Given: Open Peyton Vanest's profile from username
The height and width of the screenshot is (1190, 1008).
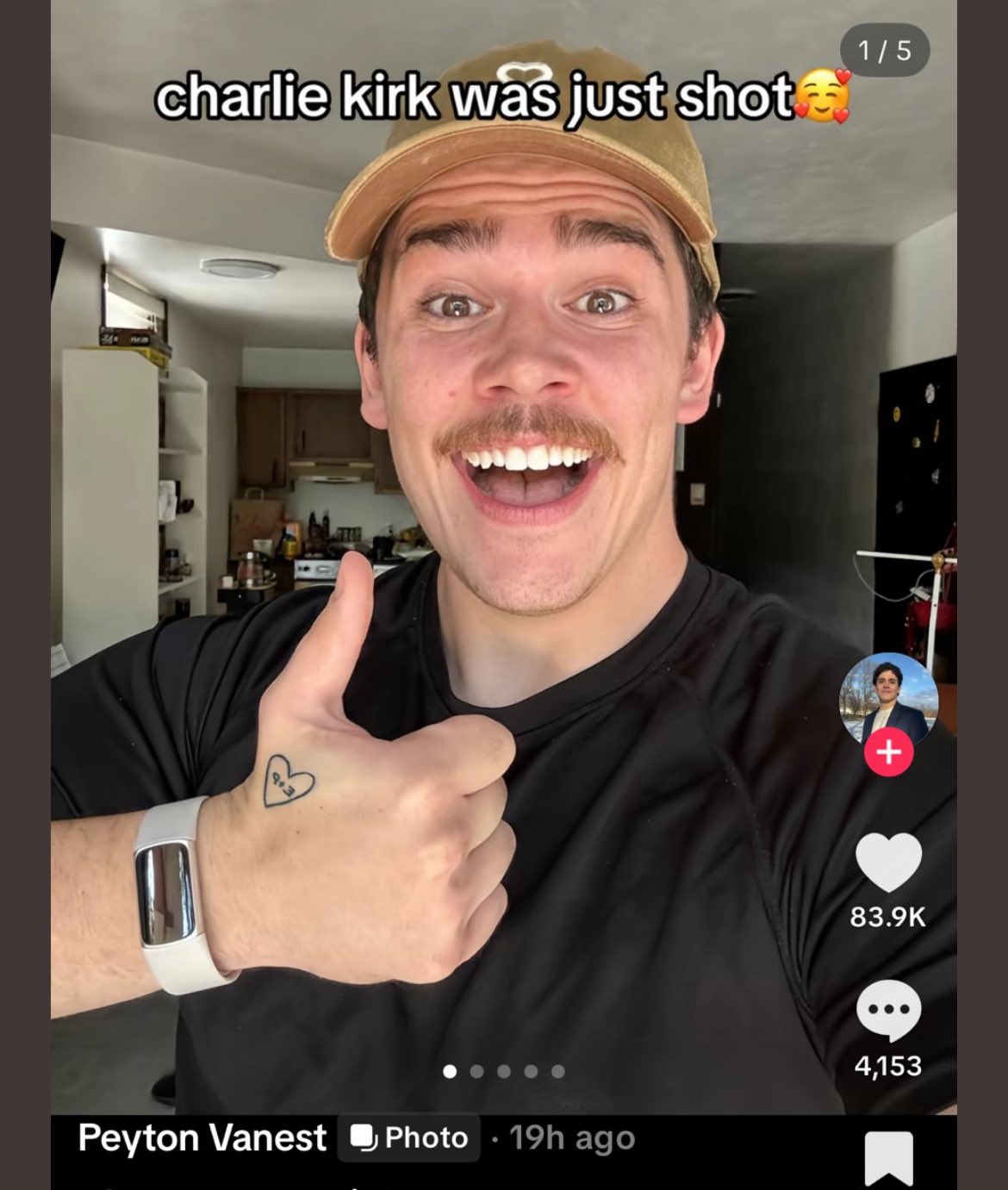Looking at the screenshot, I should tap(202, 1137).
